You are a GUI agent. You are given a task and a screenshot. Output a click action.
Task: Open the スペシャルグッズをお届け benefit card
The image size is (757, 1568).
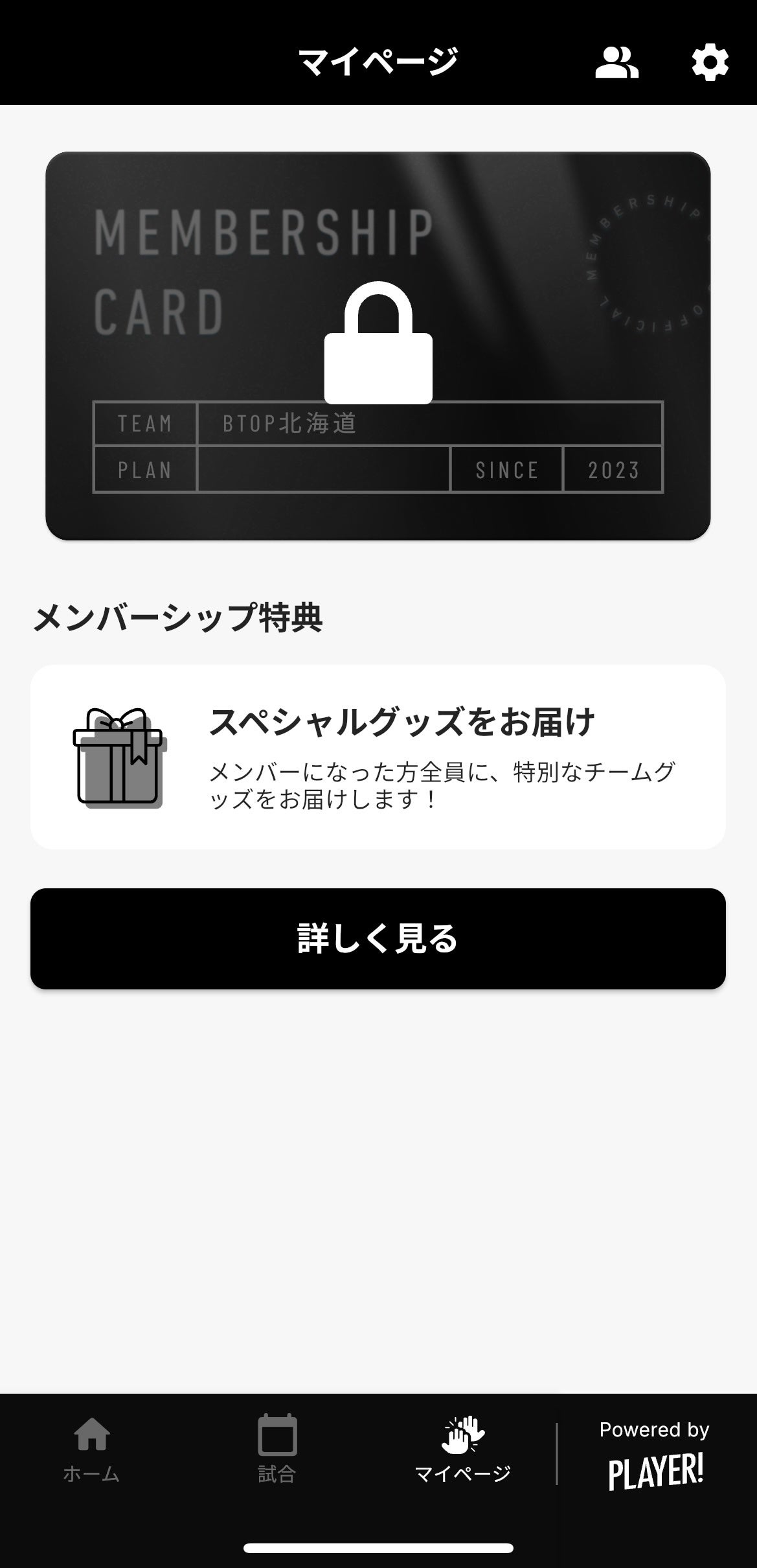click(x=378, y=757)
